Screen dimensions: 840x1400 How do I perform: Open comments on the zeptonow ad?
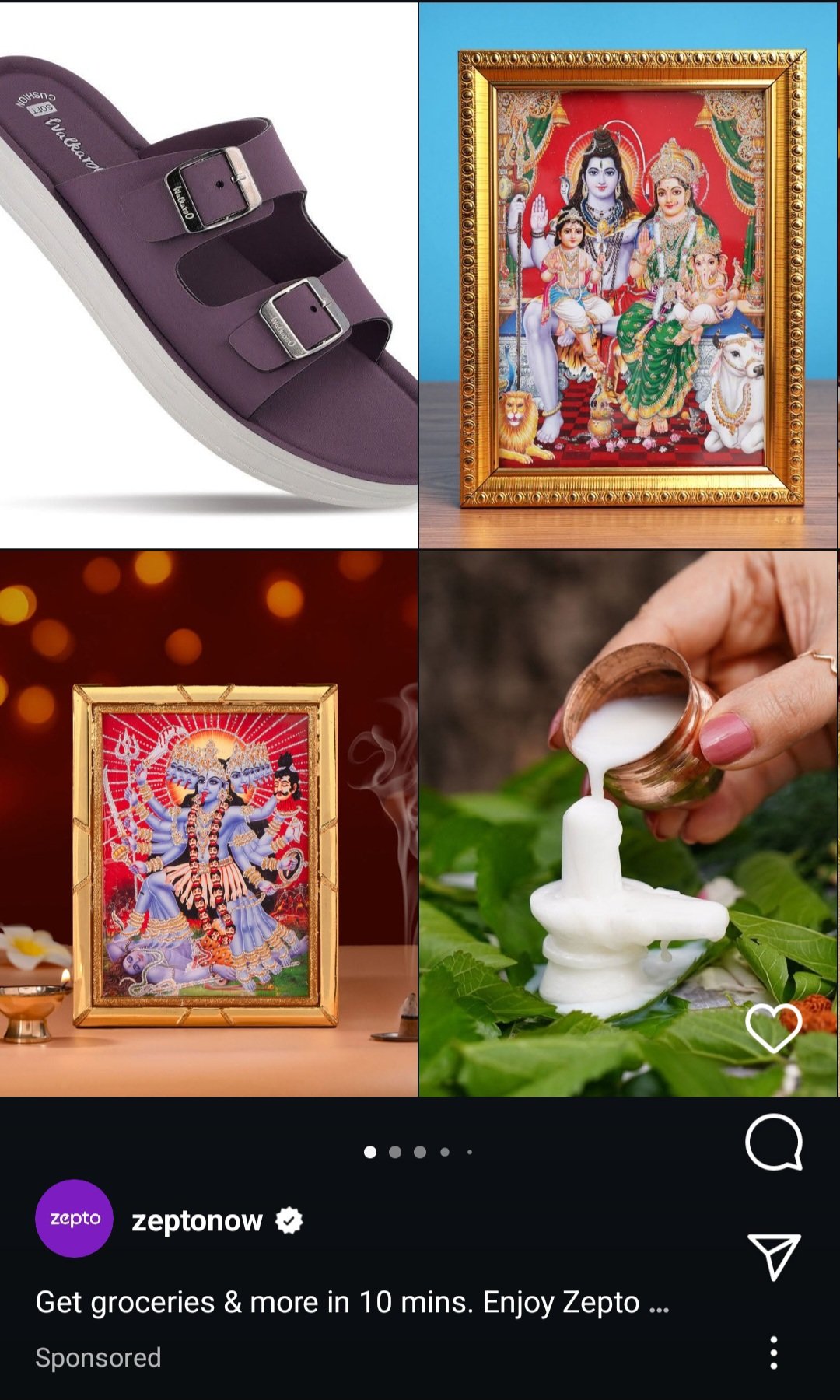(x=773, y=1142)
